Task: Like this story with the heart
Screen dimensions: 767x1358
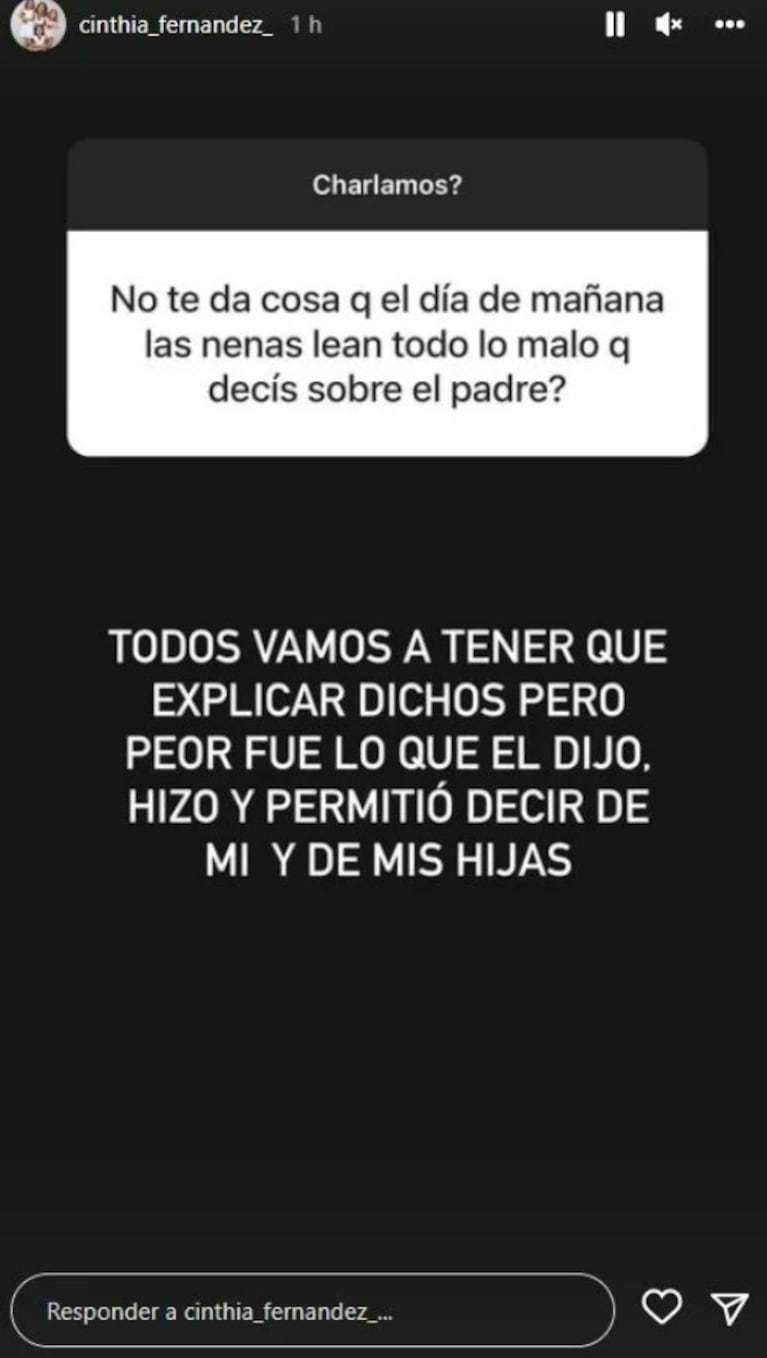Action: click(x=662, y=1307)
